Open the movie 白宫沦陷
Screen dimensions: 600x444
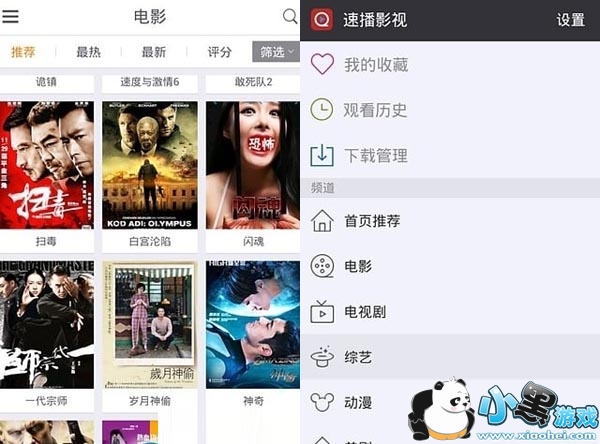click(150, 165)
